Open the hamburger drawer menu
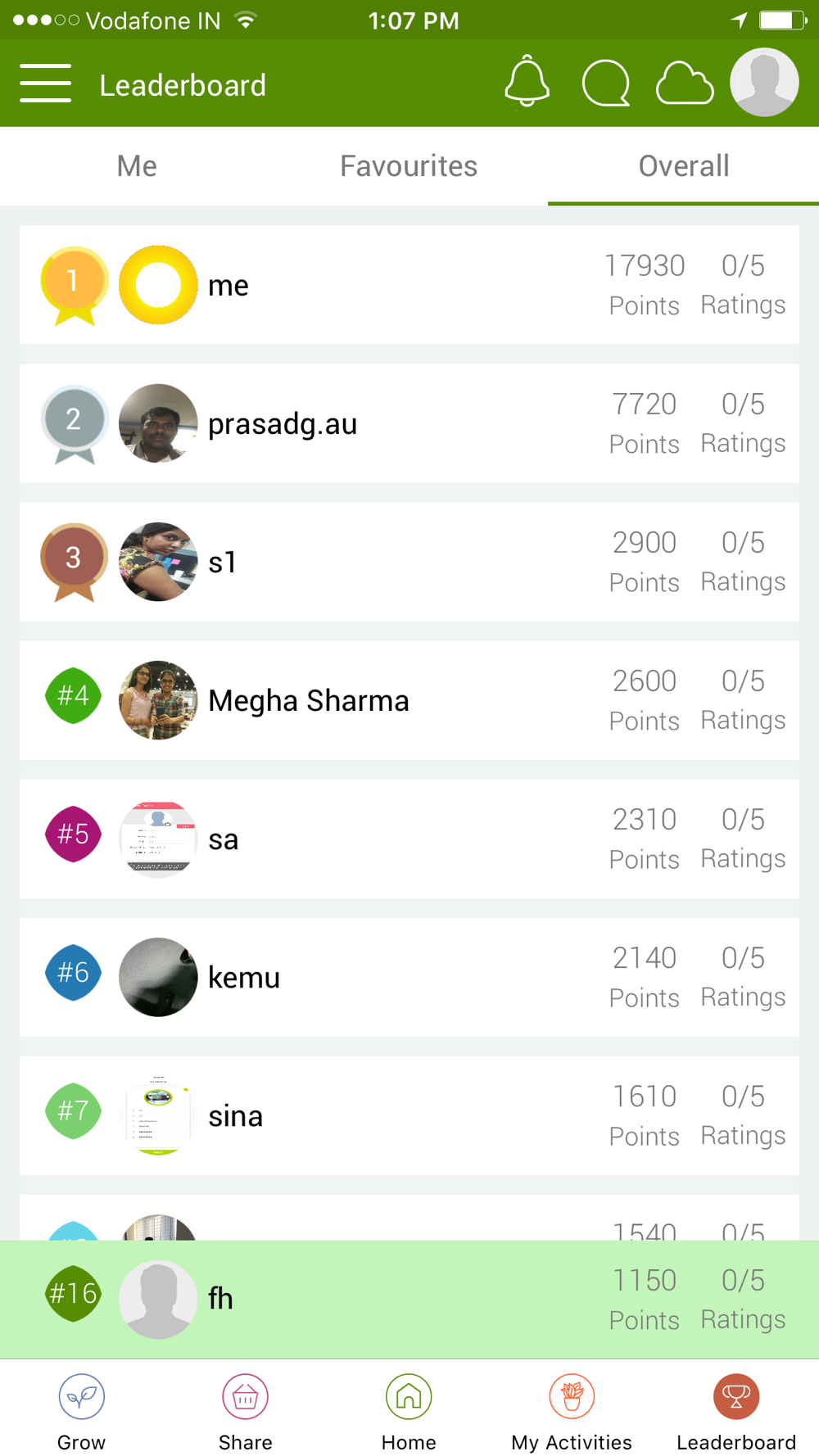 (x=46, y=84)
